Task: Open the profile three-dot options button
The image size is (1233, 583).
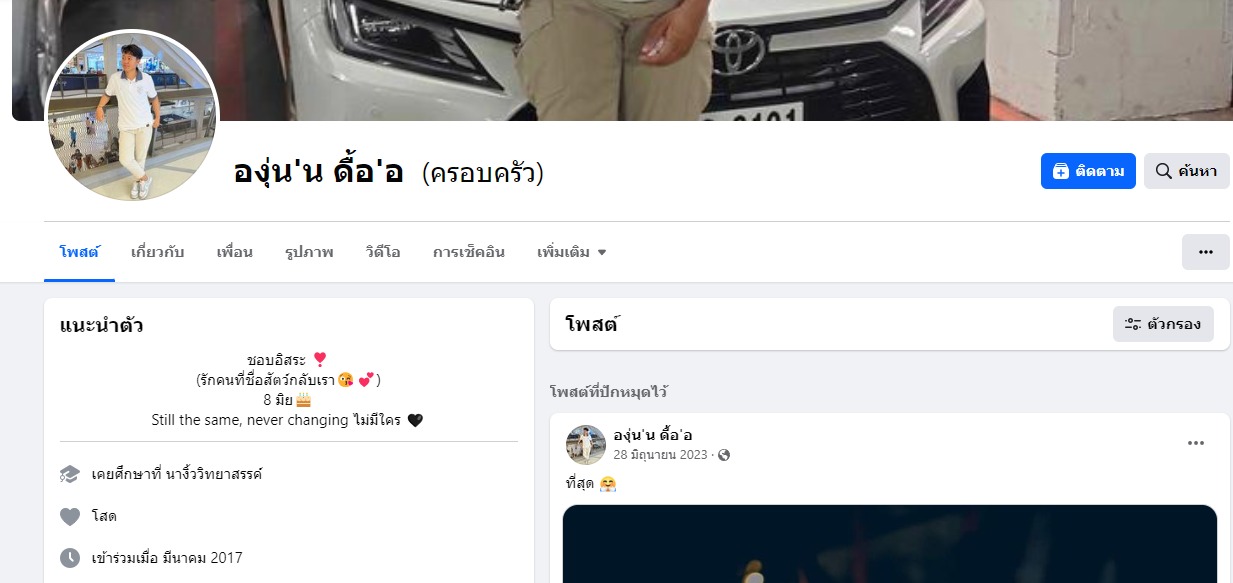Action: point(1205,252)
